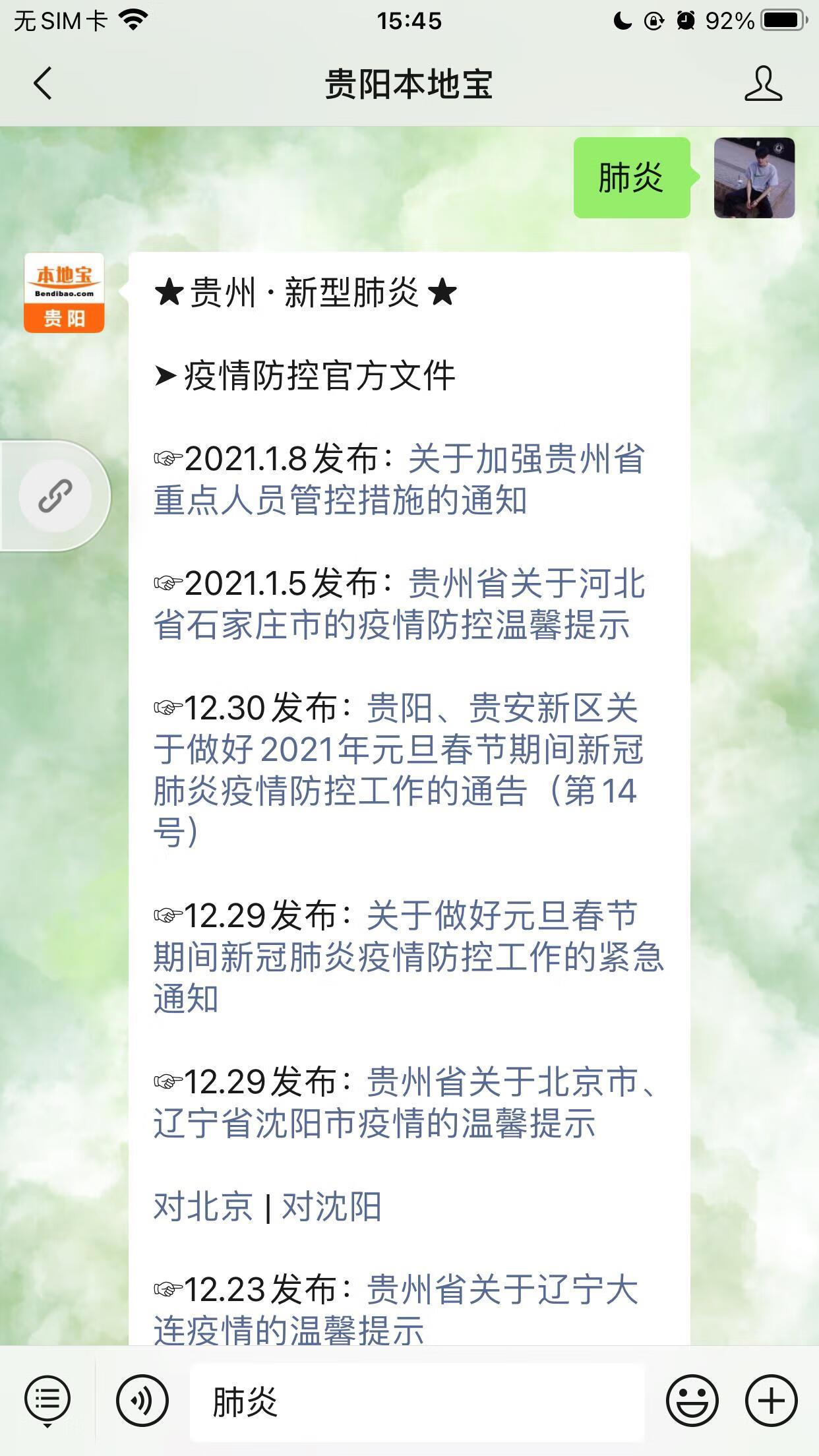The image size is (819, 1456).
Task: Open 贵州省关于辽宁大连疫情的温馨提示 link
Action: (x=396, y=1309)
